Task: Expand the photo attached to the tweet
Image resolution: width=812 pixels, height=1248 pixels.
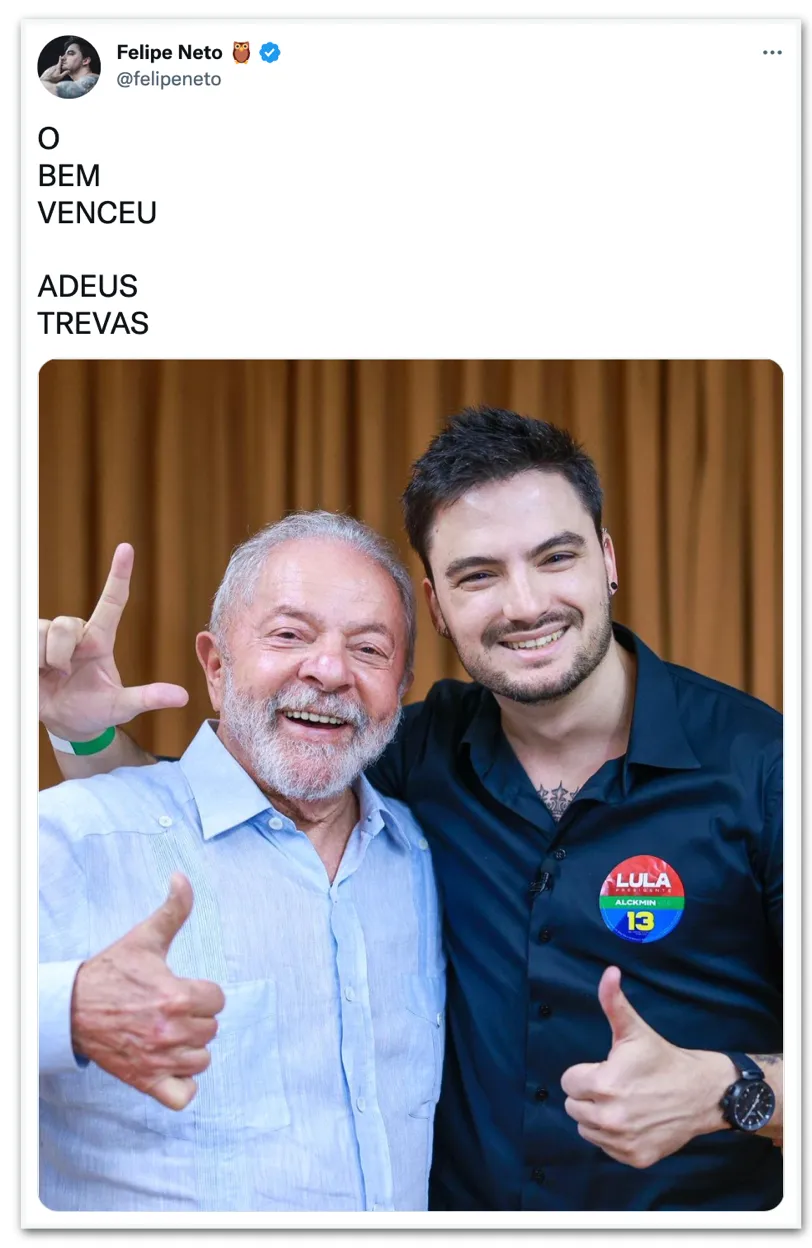Action: pos(410,784)
